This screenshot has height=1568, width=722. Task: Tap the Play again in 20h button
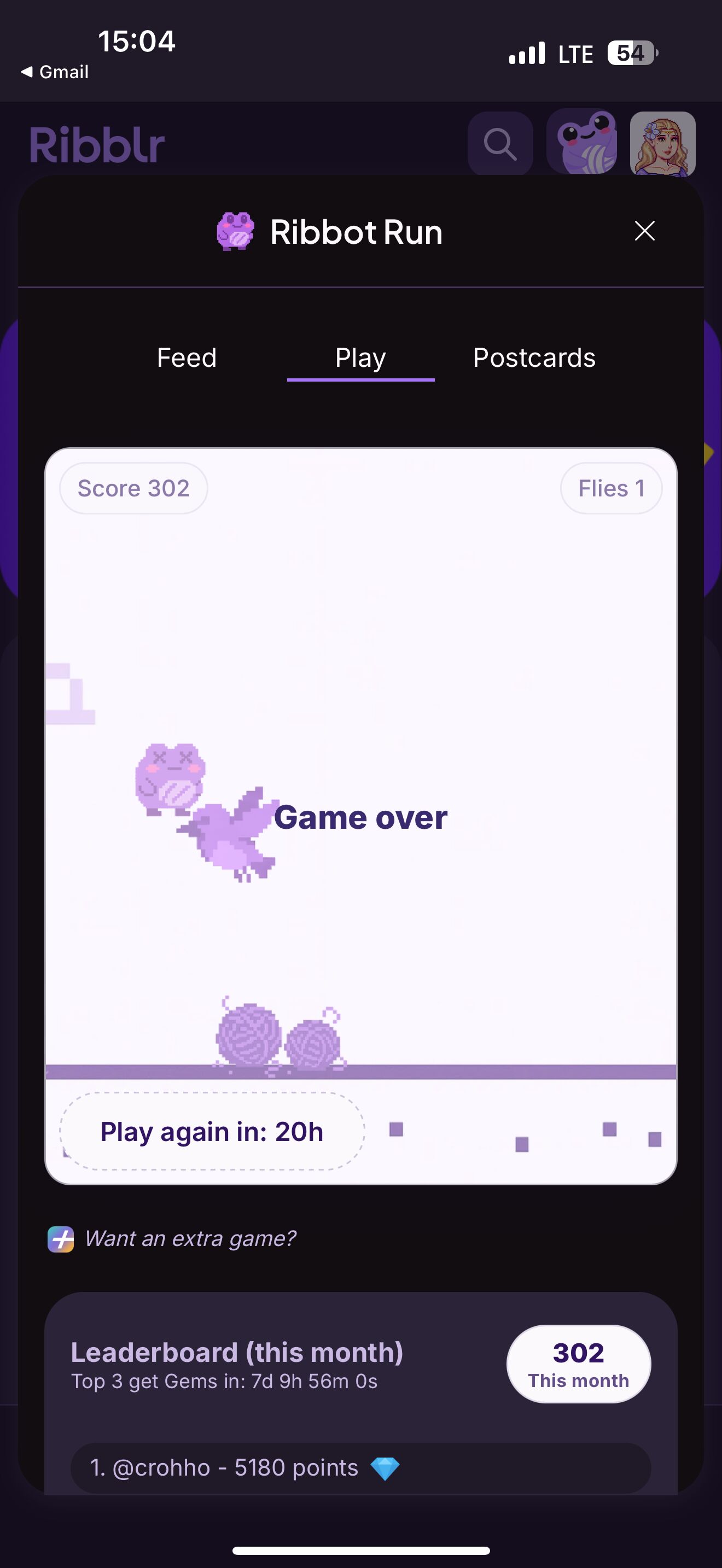click(x=212, y=1132)
